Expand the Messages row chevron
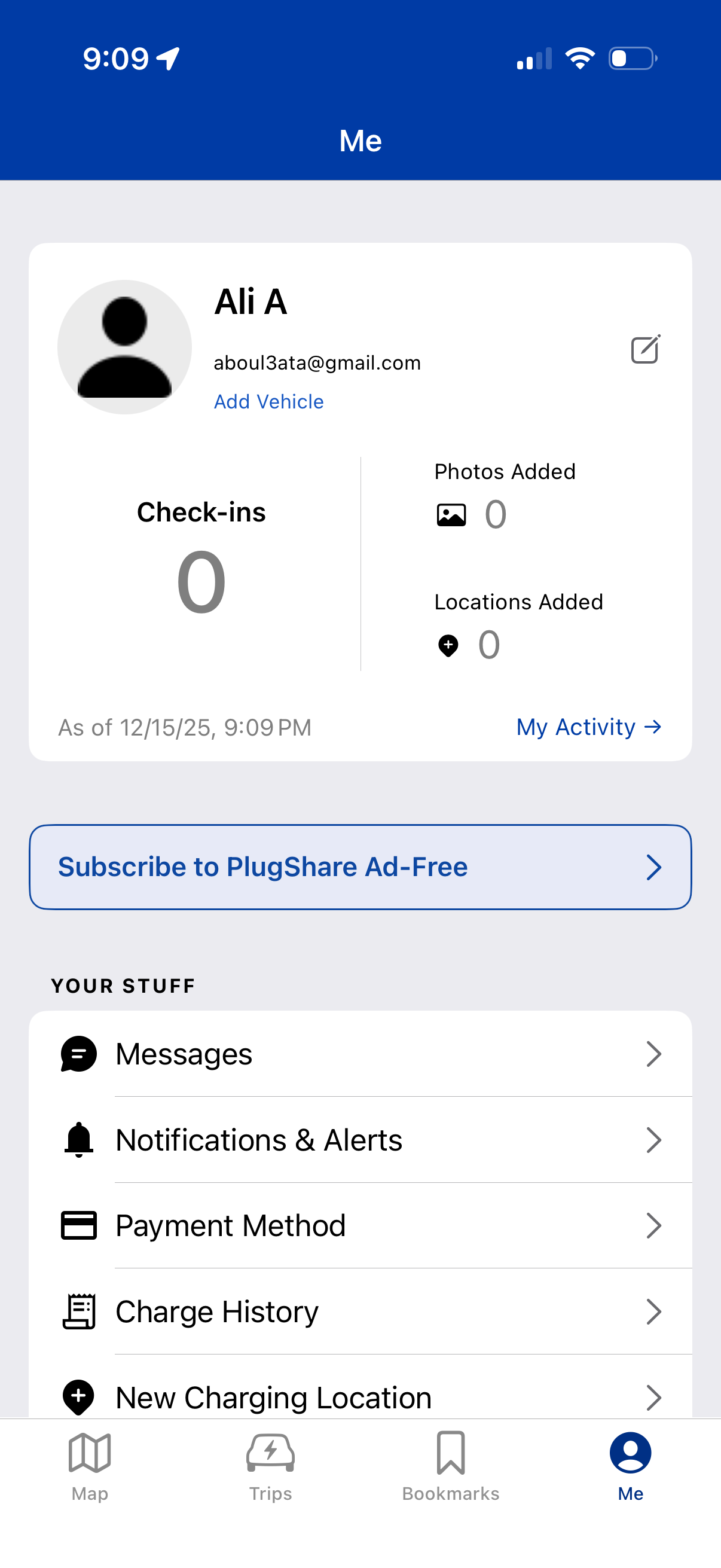The height and width of the screenshot is (1568, 721). pos(654,1054)
